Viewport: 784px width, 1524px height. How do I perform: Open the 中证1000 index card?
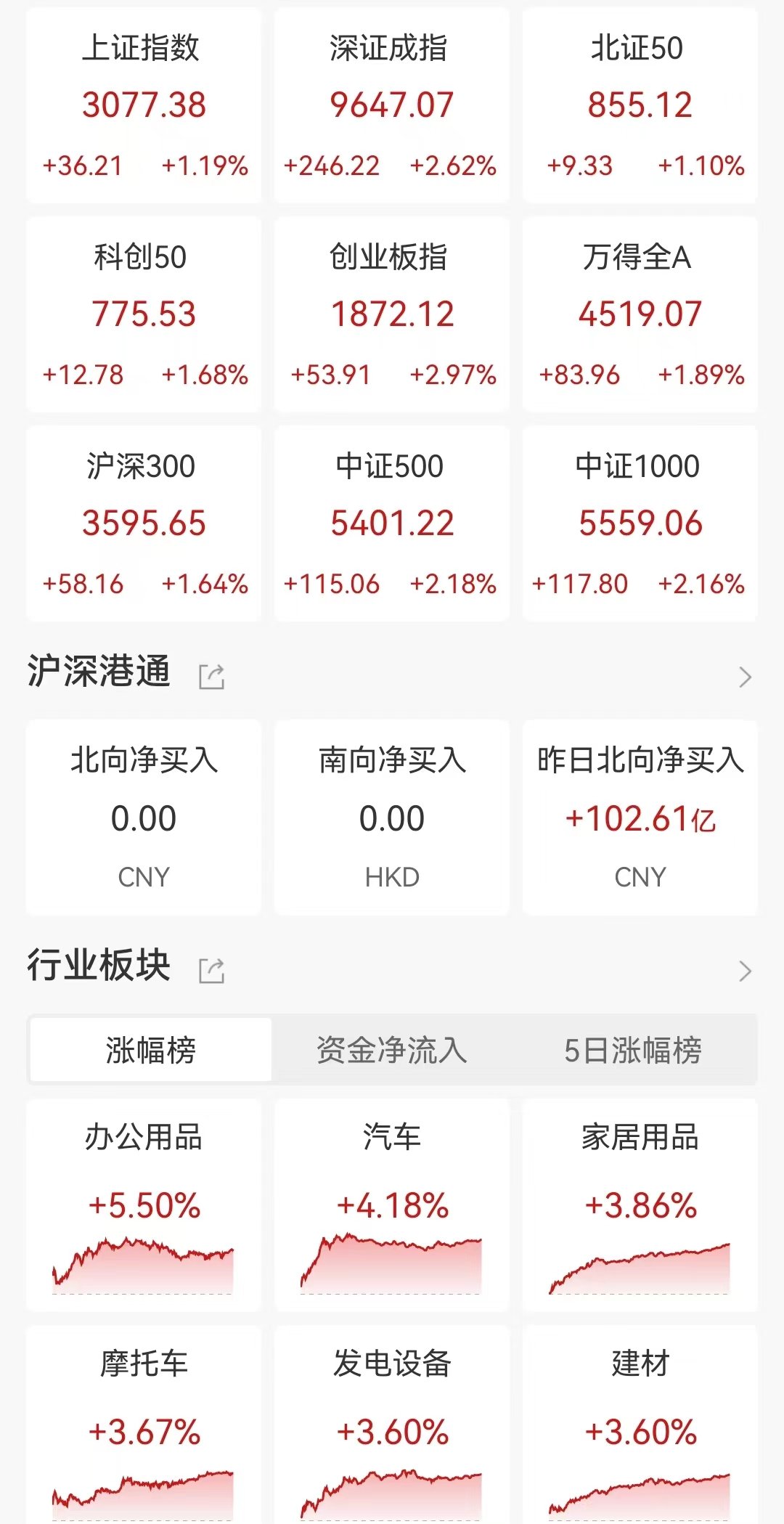pyautogui.click(x=640, y=523)
